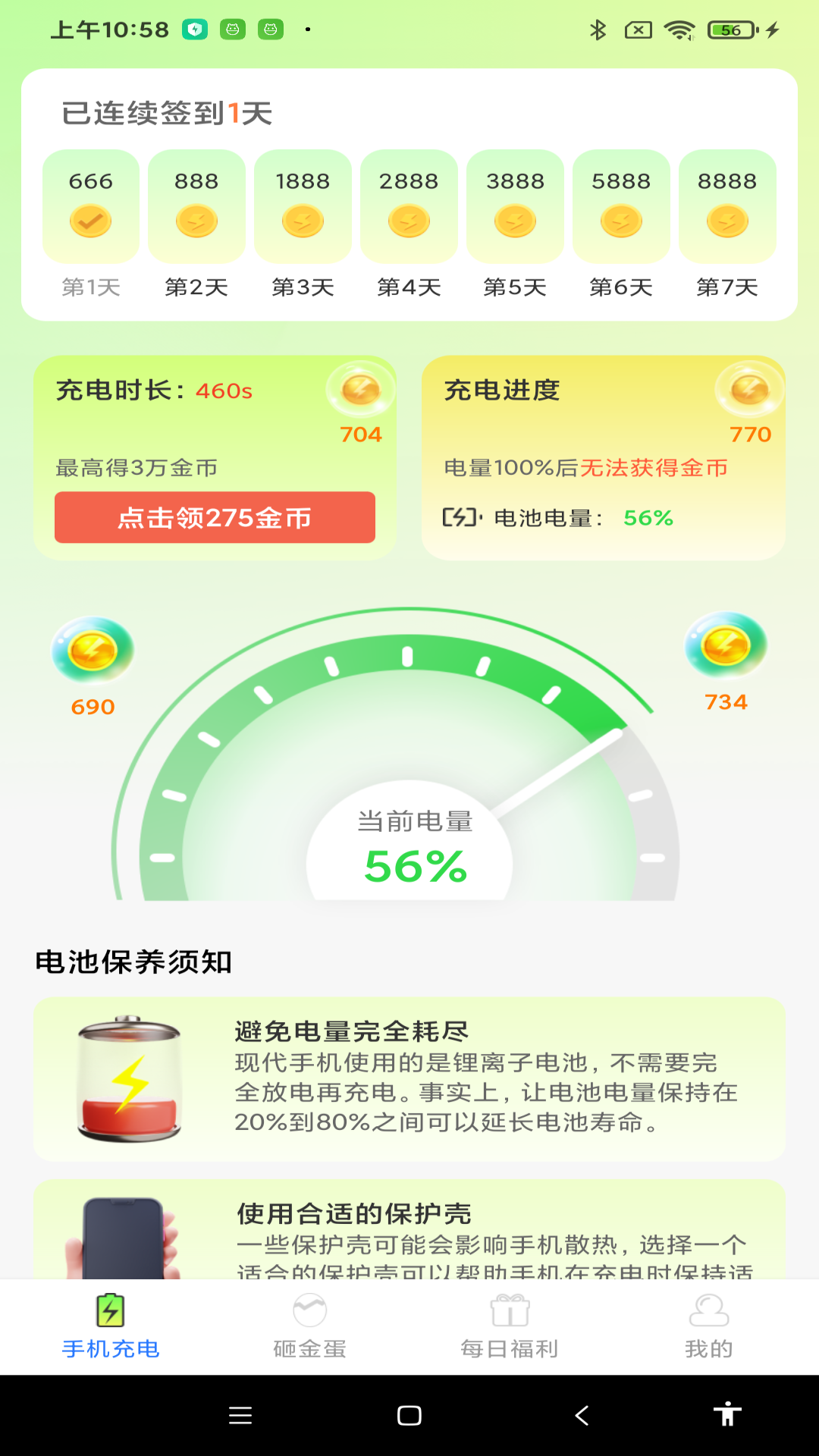Select the 1888 coin reward icon

(302, 221)
